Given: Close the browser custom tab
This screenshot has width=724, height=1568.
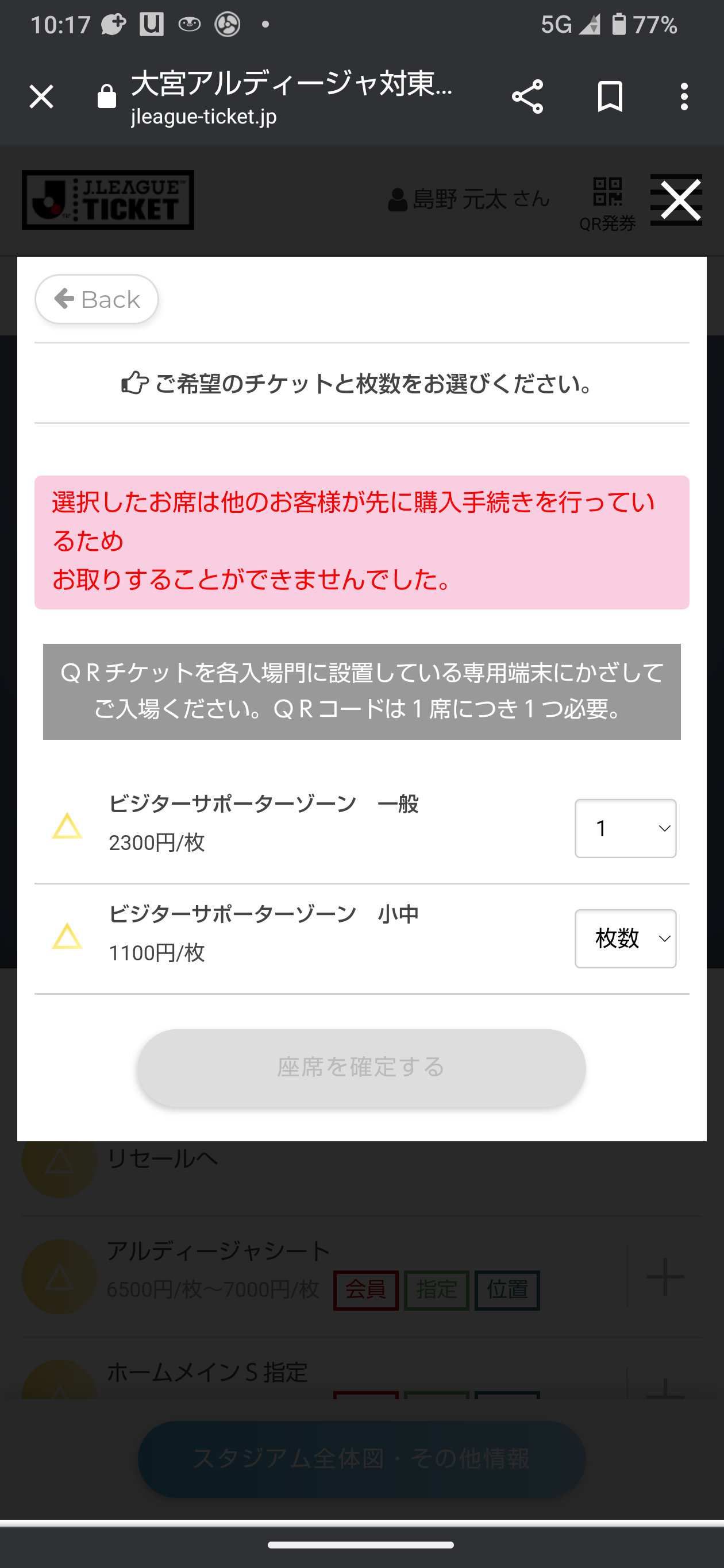Looking at the screenshot, I should 41,97.
